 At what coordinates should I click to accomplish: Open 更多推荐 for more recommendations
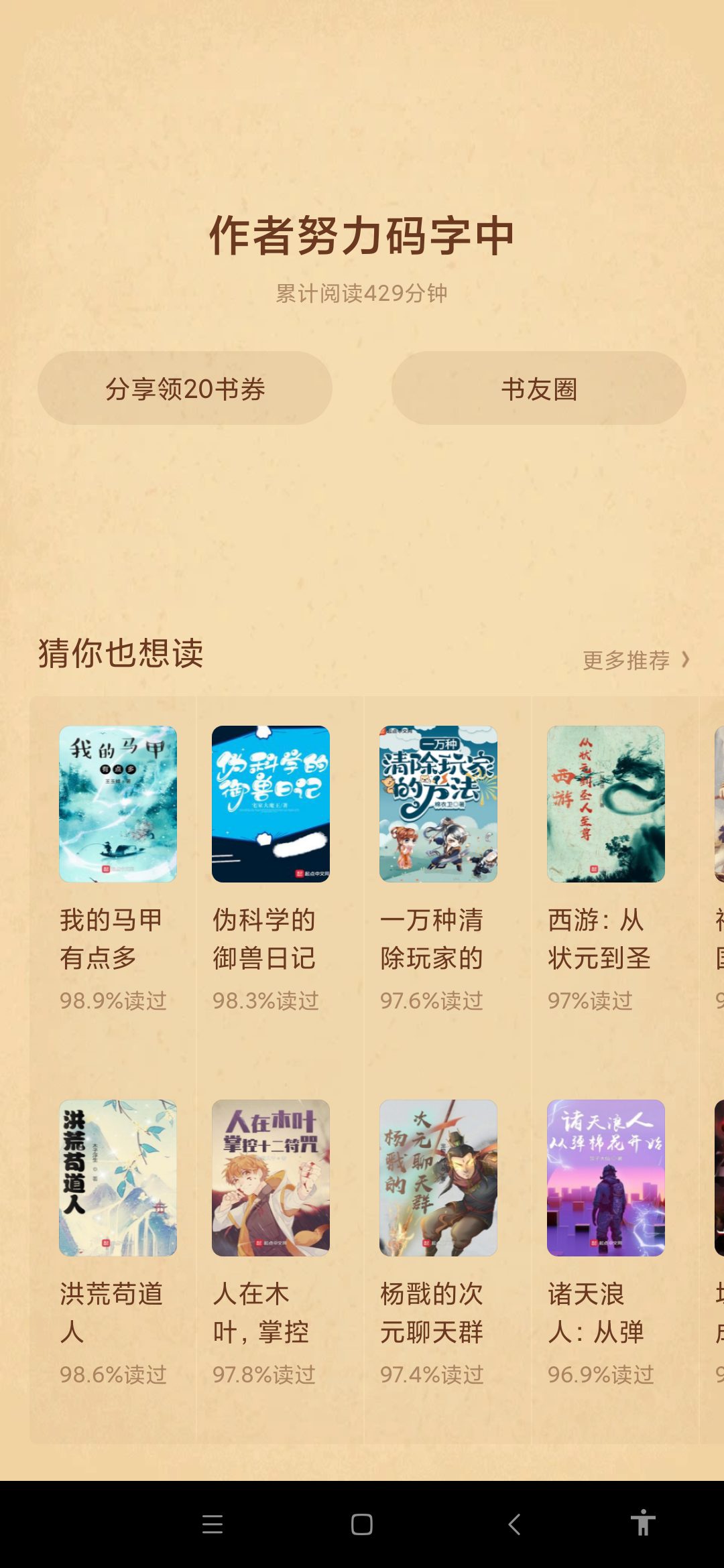coord(635,660)
